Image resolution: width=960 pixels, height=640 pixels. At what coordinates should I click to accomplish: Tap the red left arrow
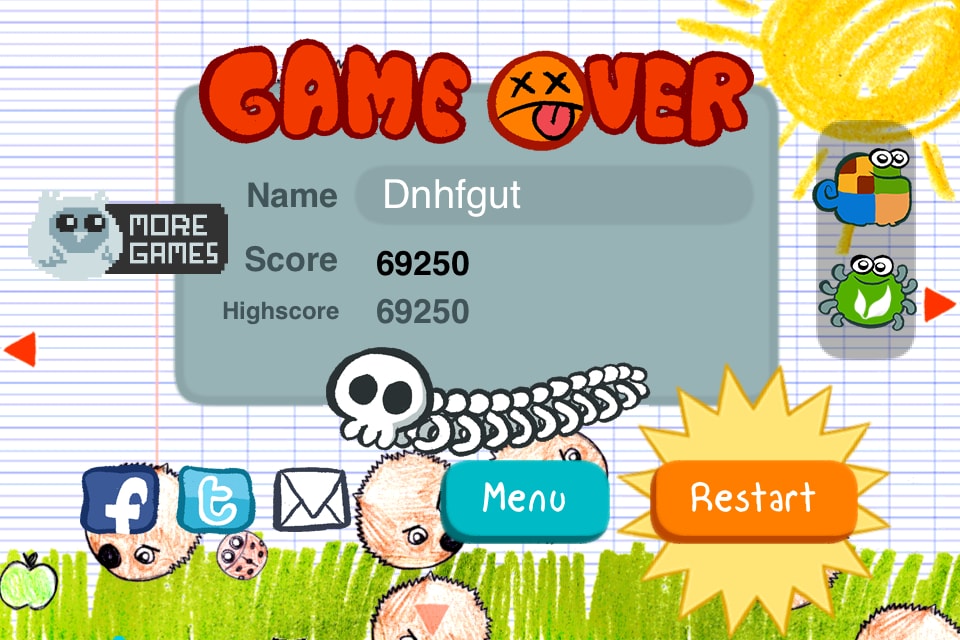tap(20, 350)
